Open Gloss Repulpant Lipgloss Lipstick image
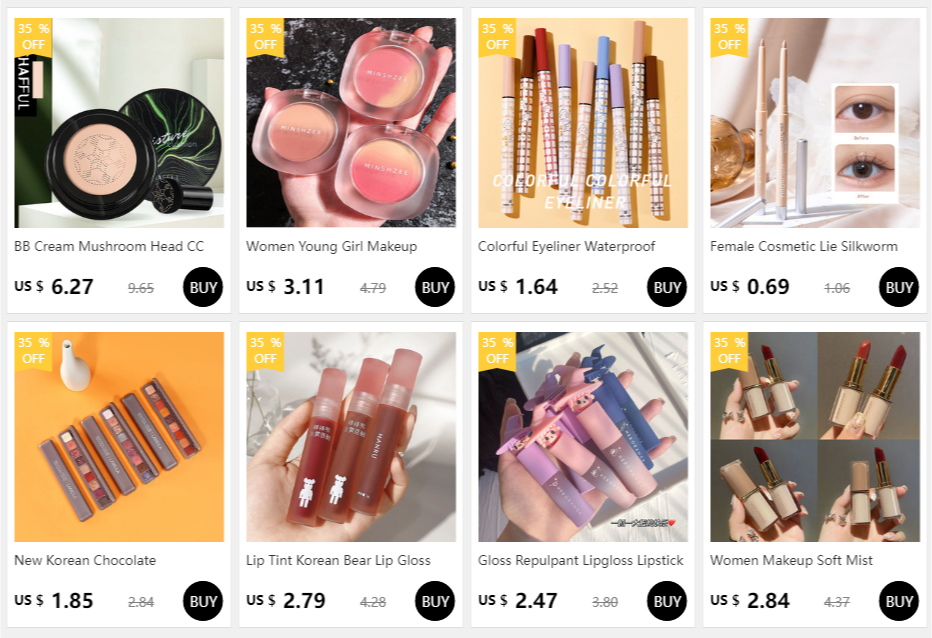 click(x=583, y=436)
